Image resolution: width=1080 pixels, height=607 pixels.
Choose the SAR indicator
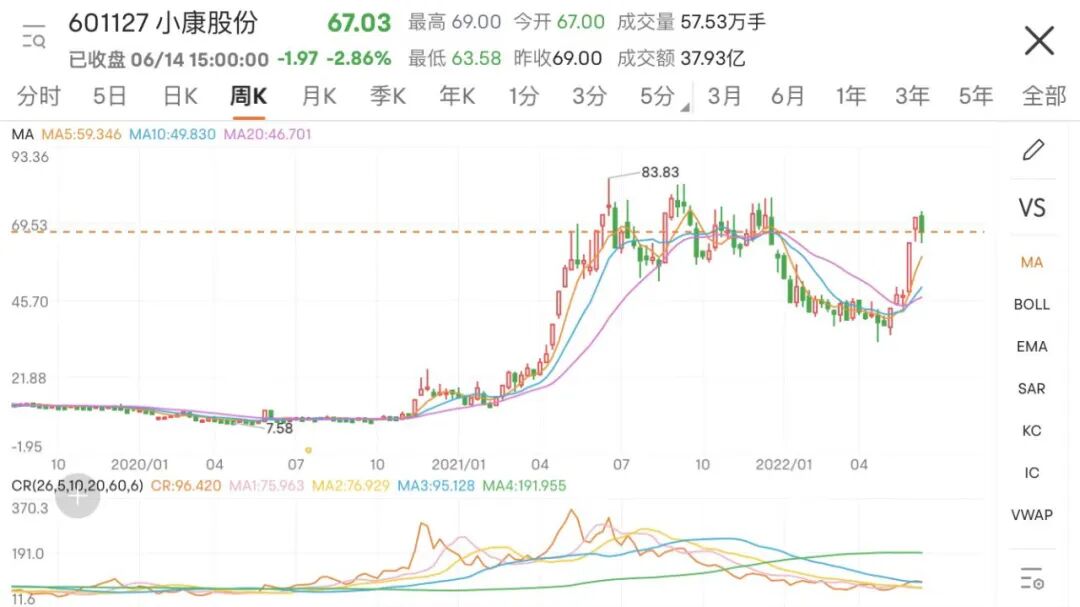pyautogui.click(x=1032, y=389)
